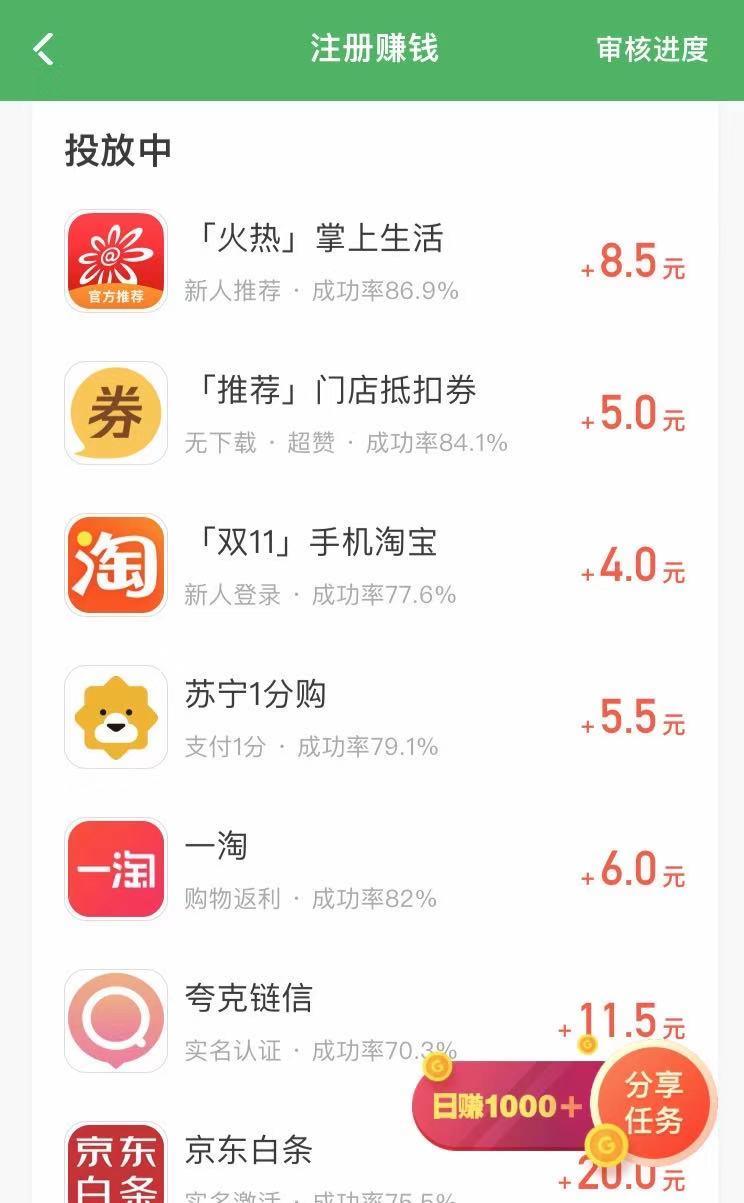Tap the 掌上生活 app icon
Screen dimensions: 744x1203
[x=115, y=260]
